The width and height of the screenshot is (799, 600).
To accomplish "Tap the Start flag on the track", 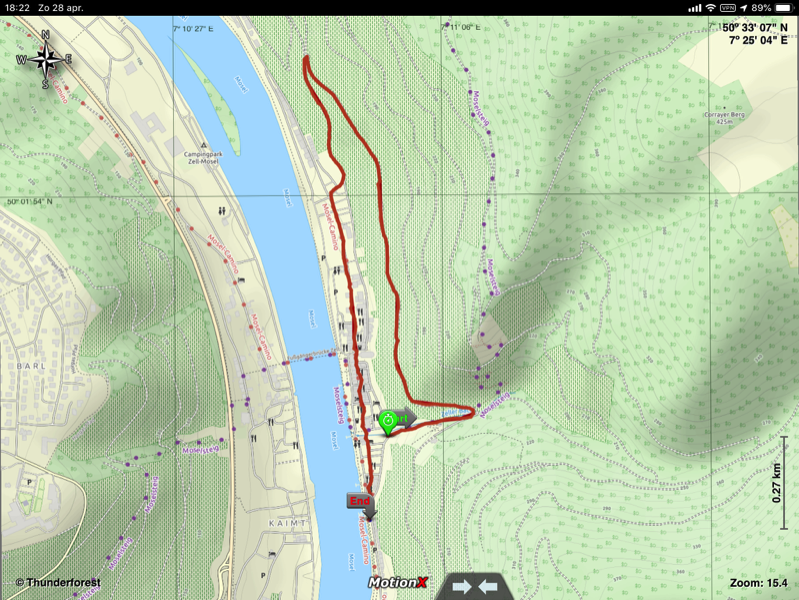I will click(x=405, y=416).
